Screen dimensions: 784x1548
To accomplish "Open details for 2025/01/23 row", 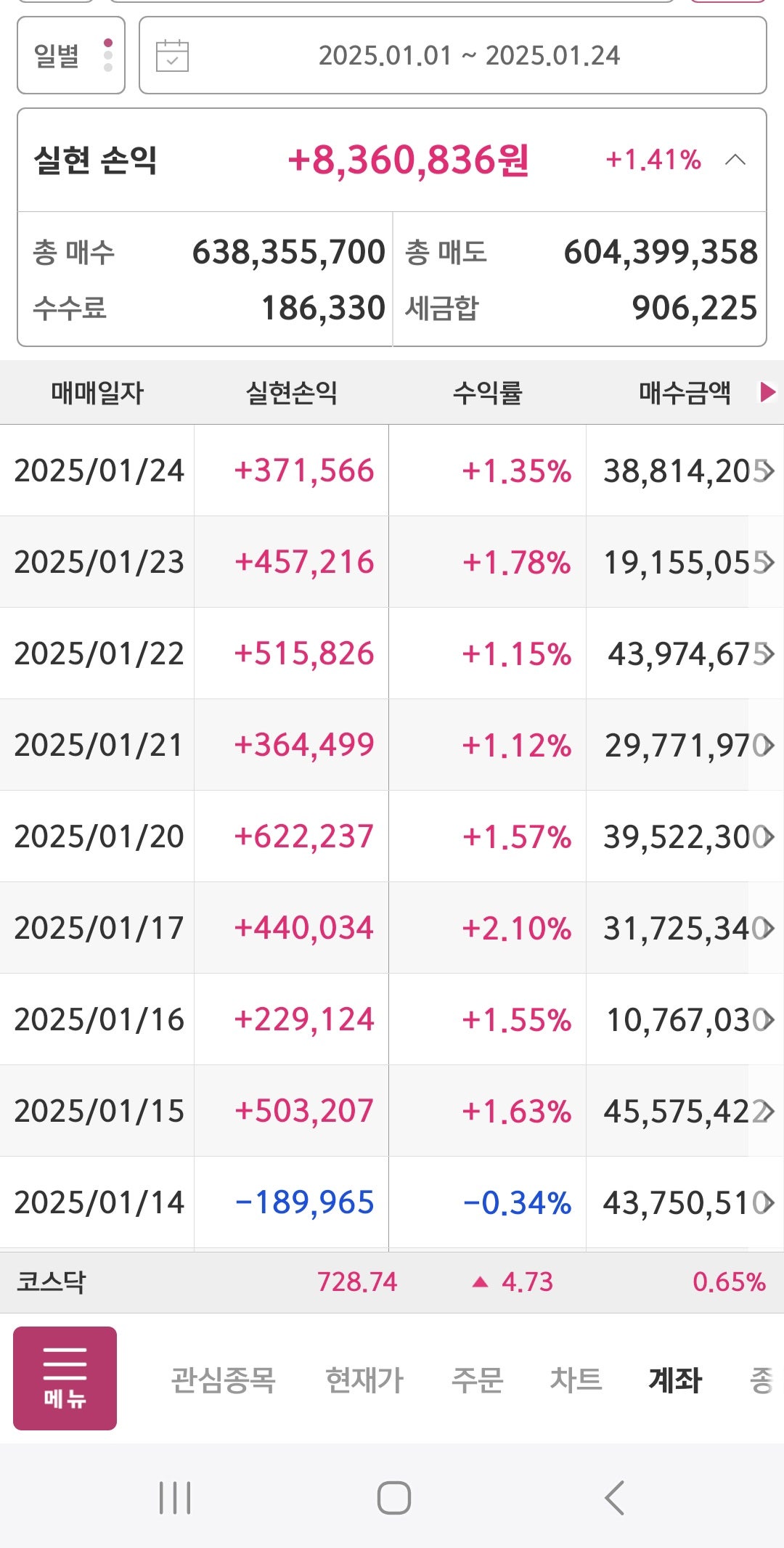I will (x=392, y=562).
